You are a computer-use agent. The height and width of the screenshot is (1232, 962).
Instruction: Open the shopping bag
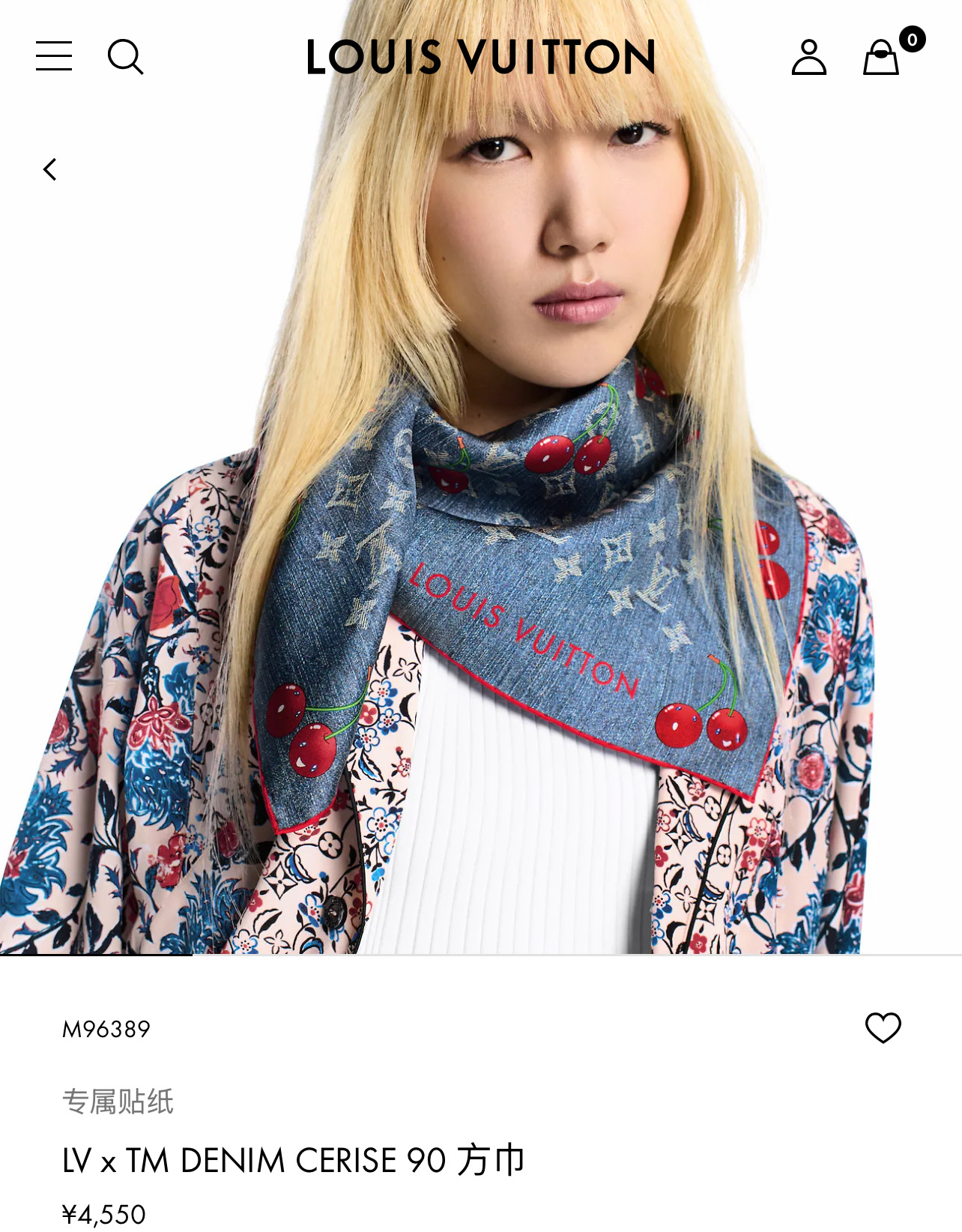point(882,58)
